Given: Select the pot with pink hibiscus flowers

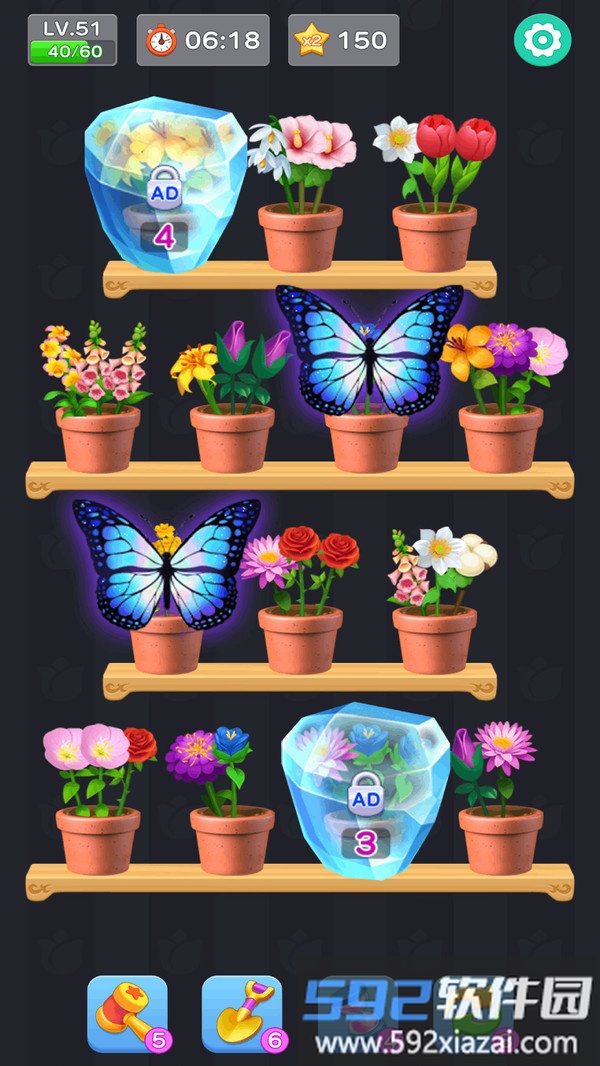Looking at the screenshot, I should pos(301,200).
